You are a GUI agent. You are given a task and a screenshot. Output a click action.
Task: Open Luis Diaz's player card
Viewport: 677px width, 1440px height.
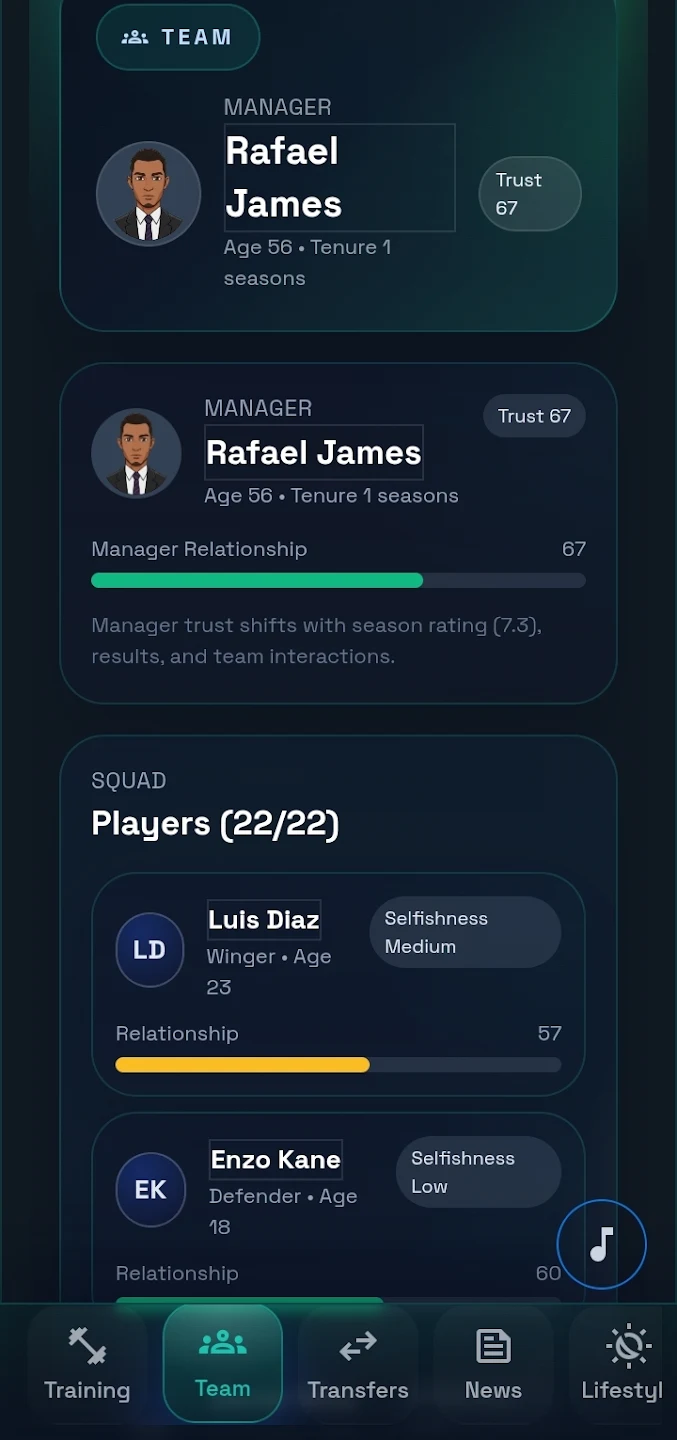[x=338, y=985]
